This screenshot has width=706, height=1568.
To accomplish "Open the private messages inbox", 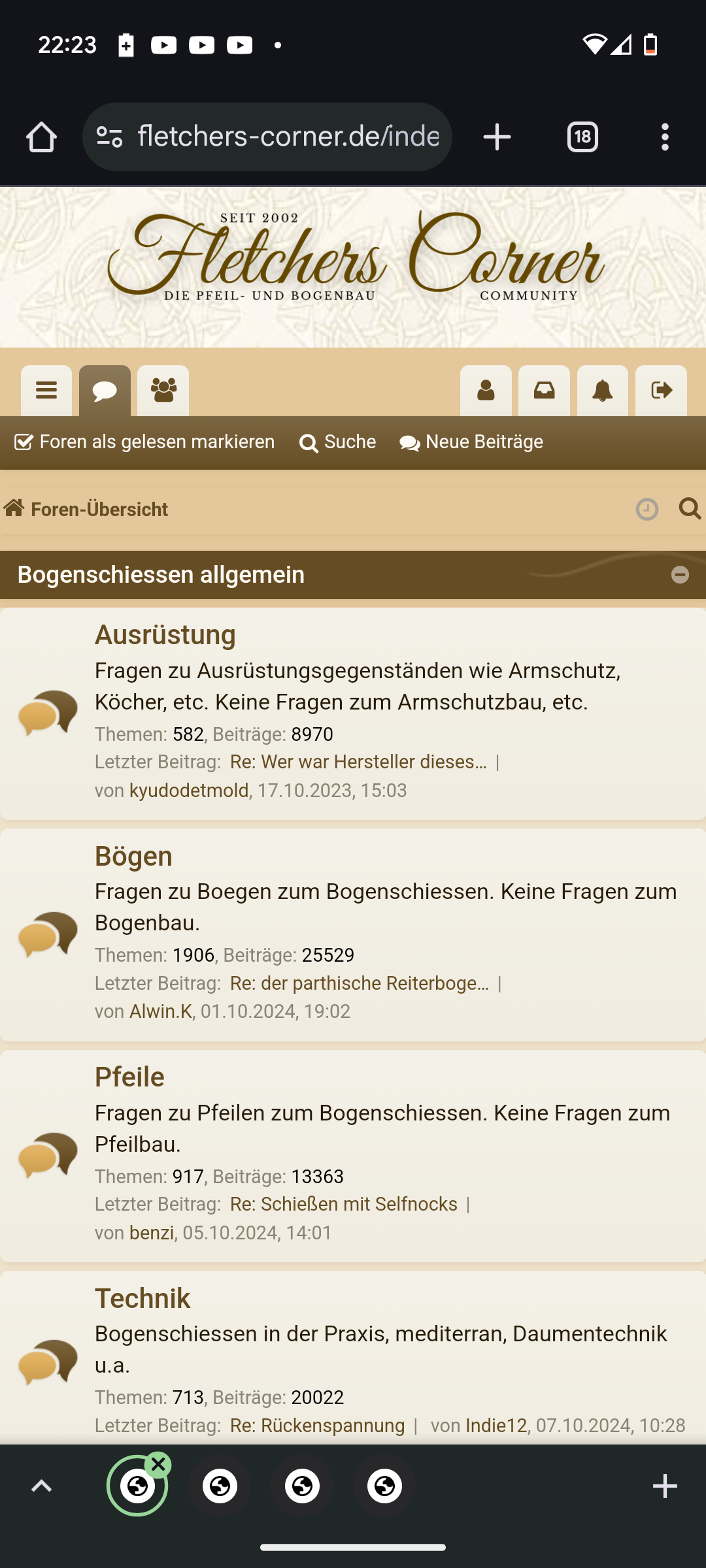I will tap(544, 391).
